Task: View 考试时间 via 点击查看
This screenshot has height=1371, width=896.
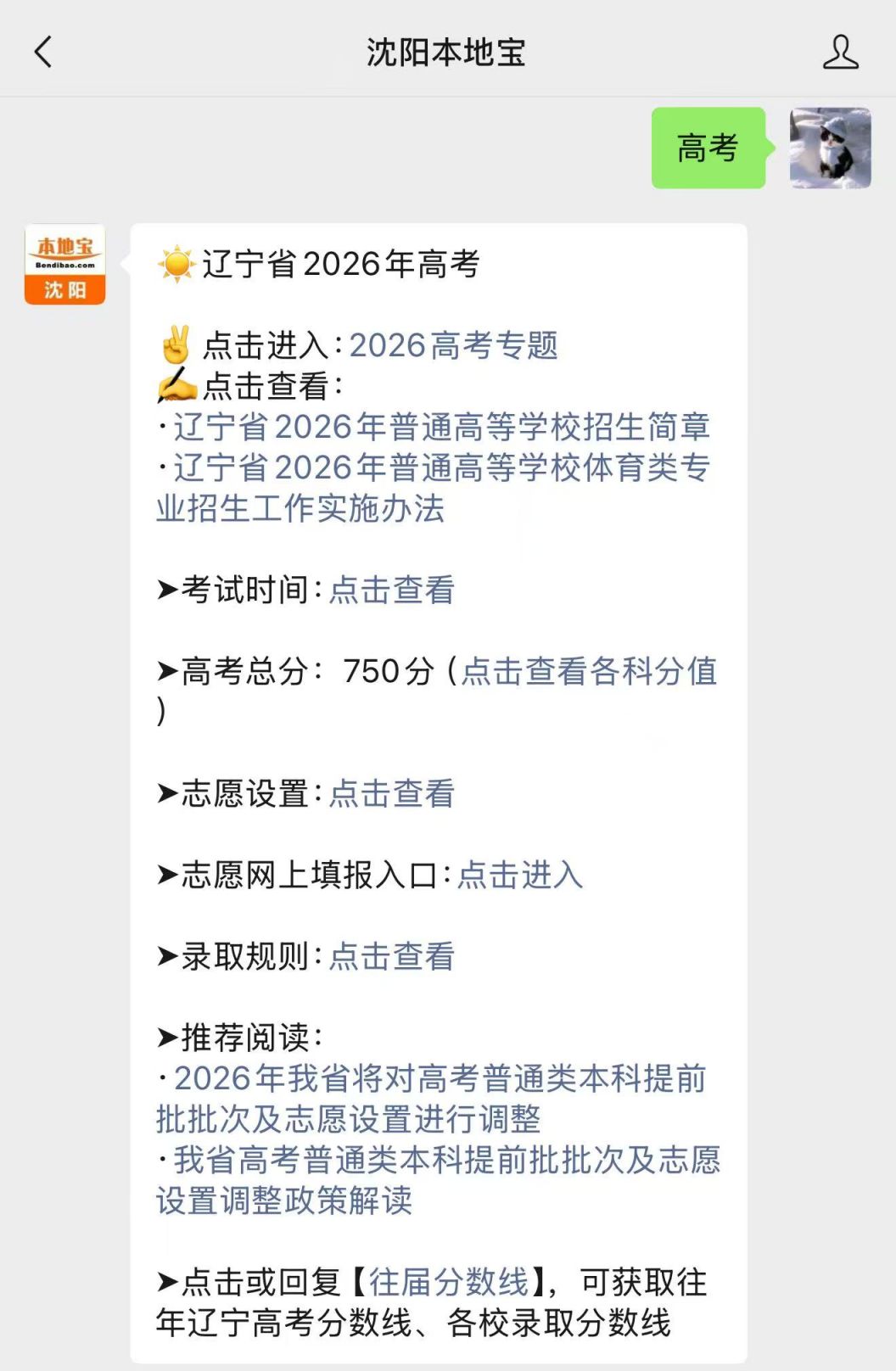Action: point(392,590)
